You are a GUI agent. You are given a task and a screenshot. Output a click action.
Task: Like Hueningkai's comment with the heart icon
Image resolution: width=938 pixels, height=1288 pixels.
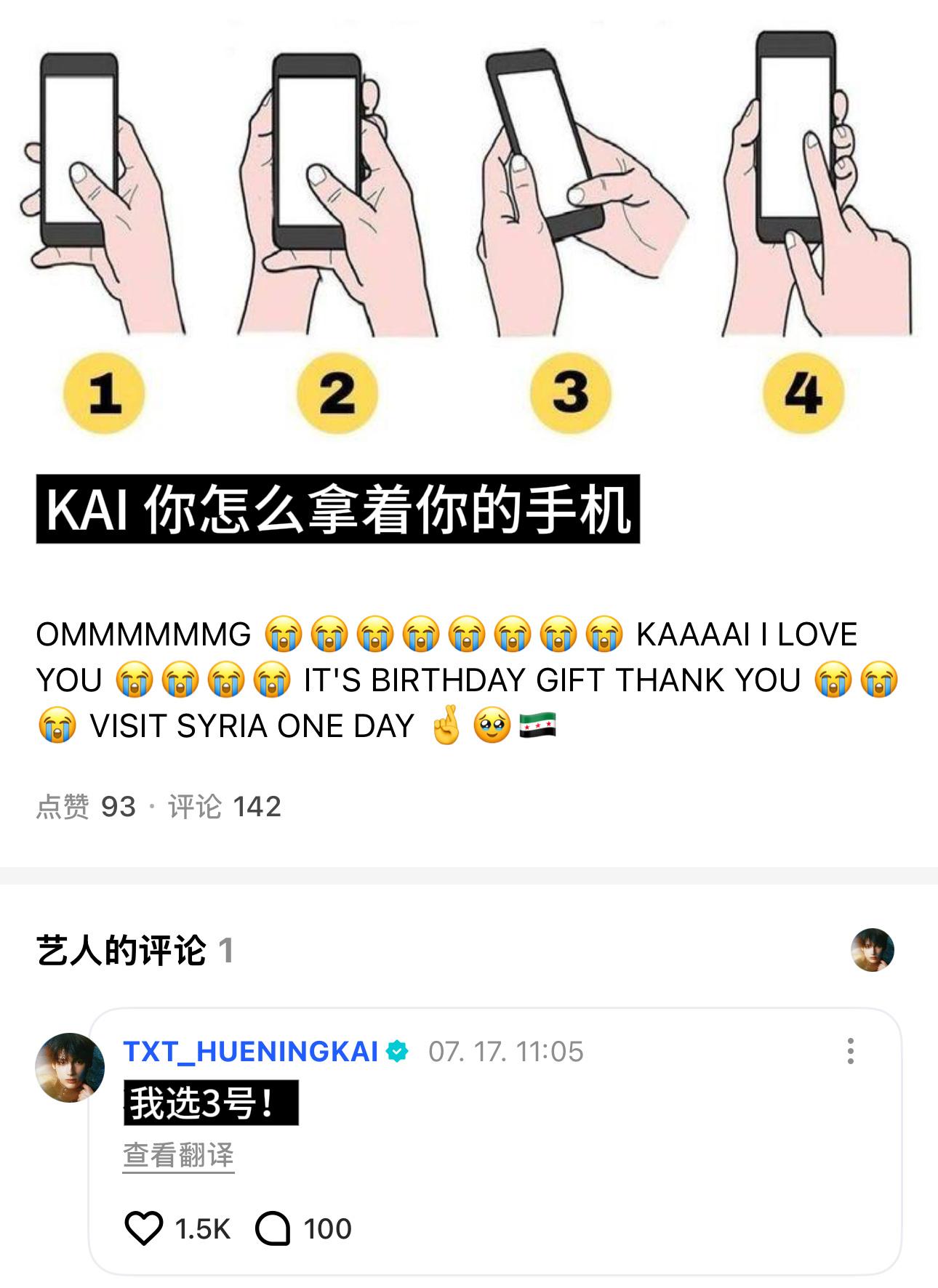pos(144,1228)
